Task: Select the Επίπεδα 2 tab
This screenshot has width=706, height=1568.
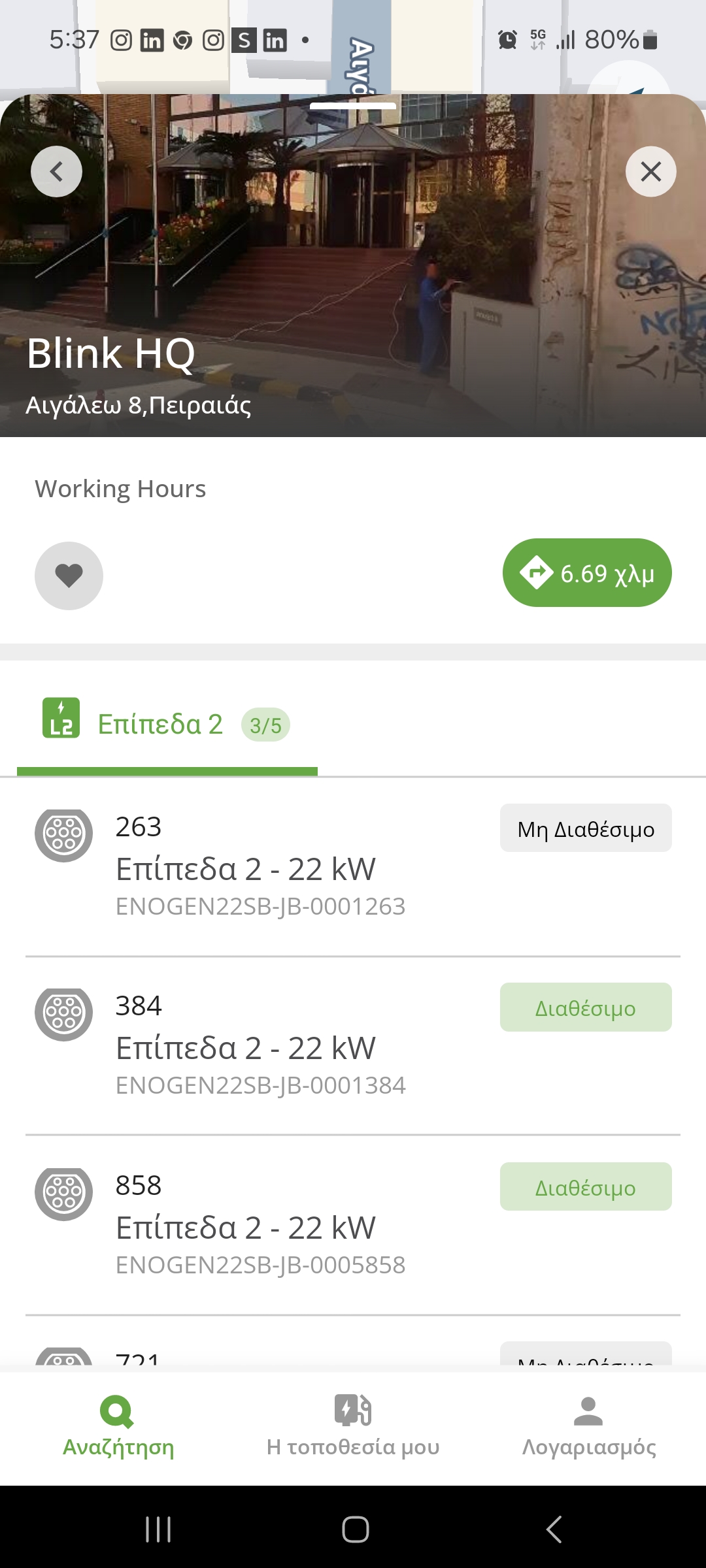Action: 167,725
